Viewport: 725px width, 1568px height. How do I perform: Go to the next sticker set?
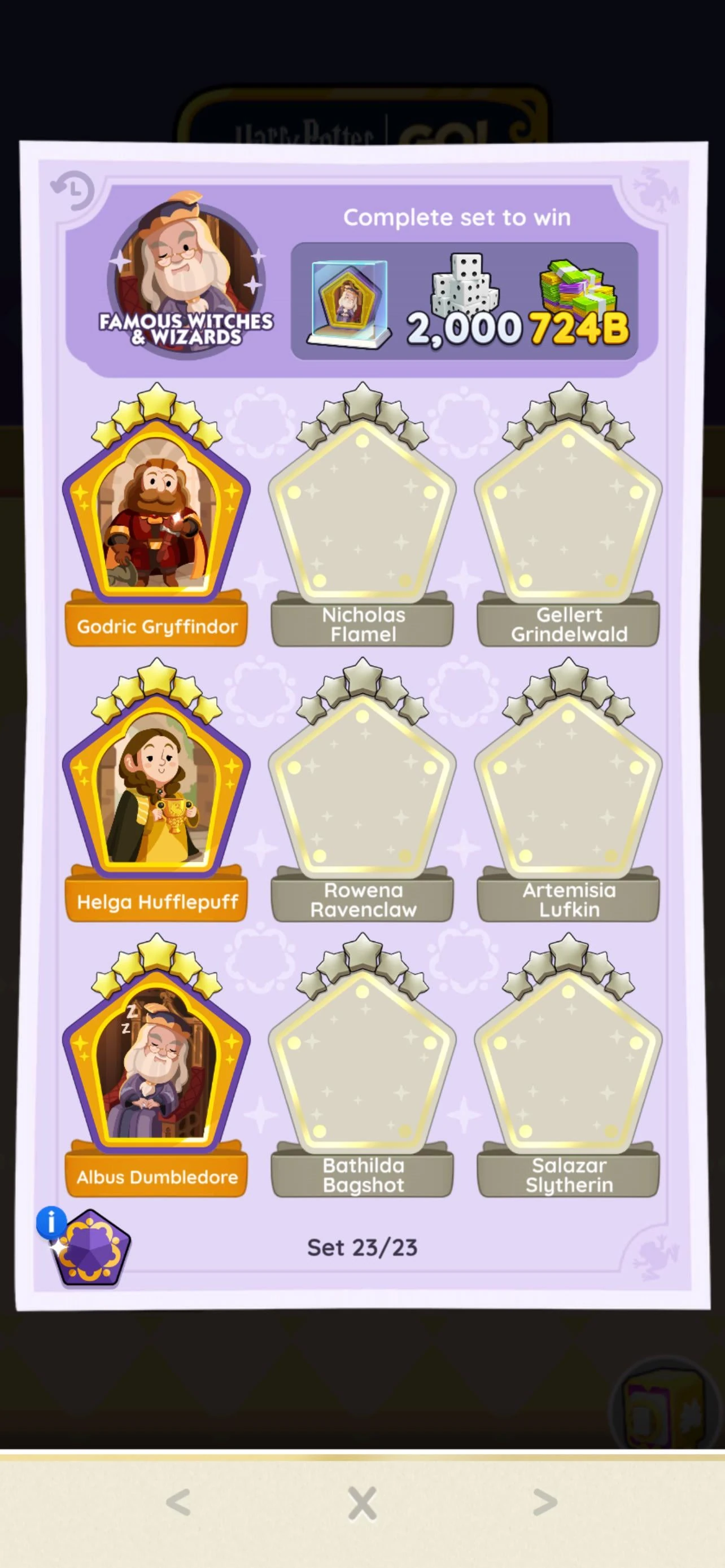tap(545, 1503)
